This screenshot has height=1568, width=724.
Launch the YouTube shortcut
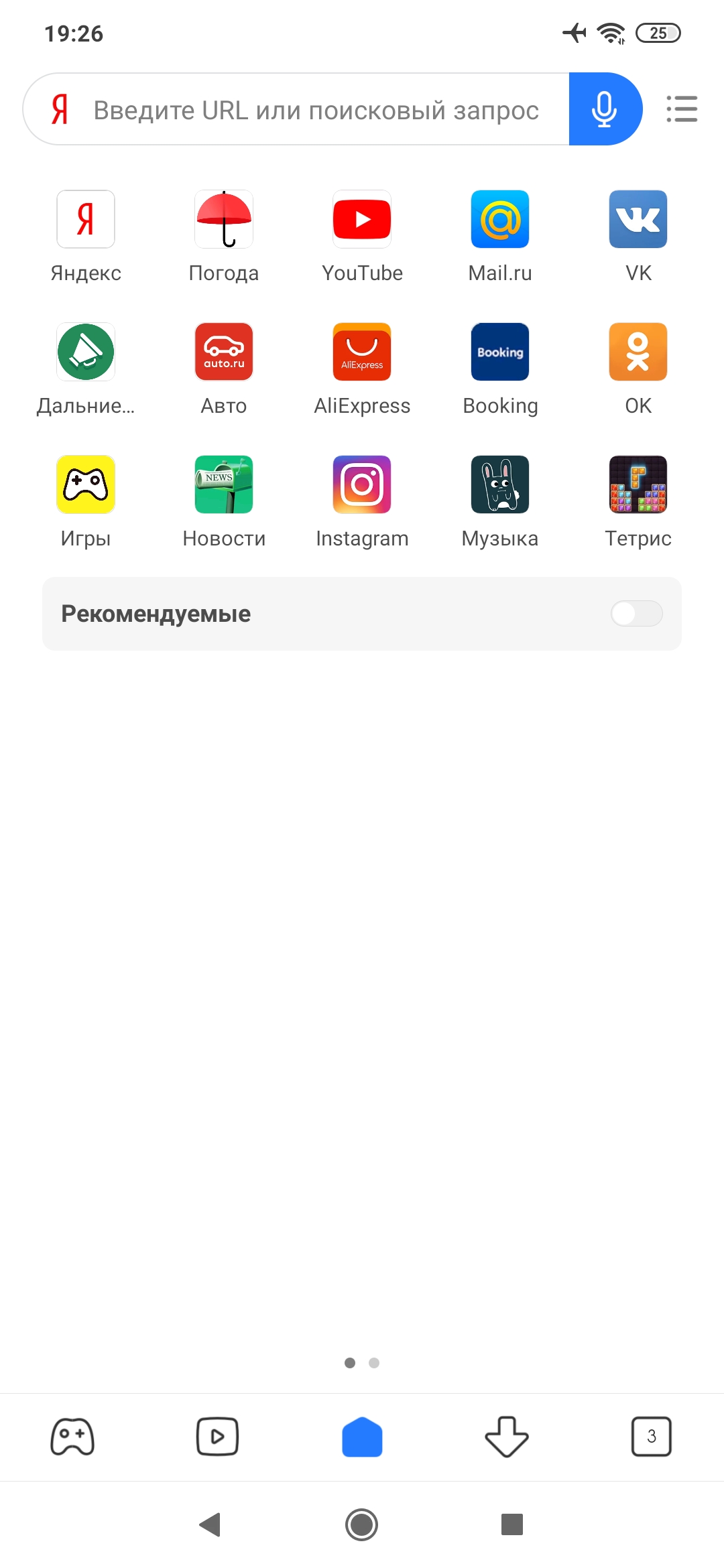click(x=362, y=220)
